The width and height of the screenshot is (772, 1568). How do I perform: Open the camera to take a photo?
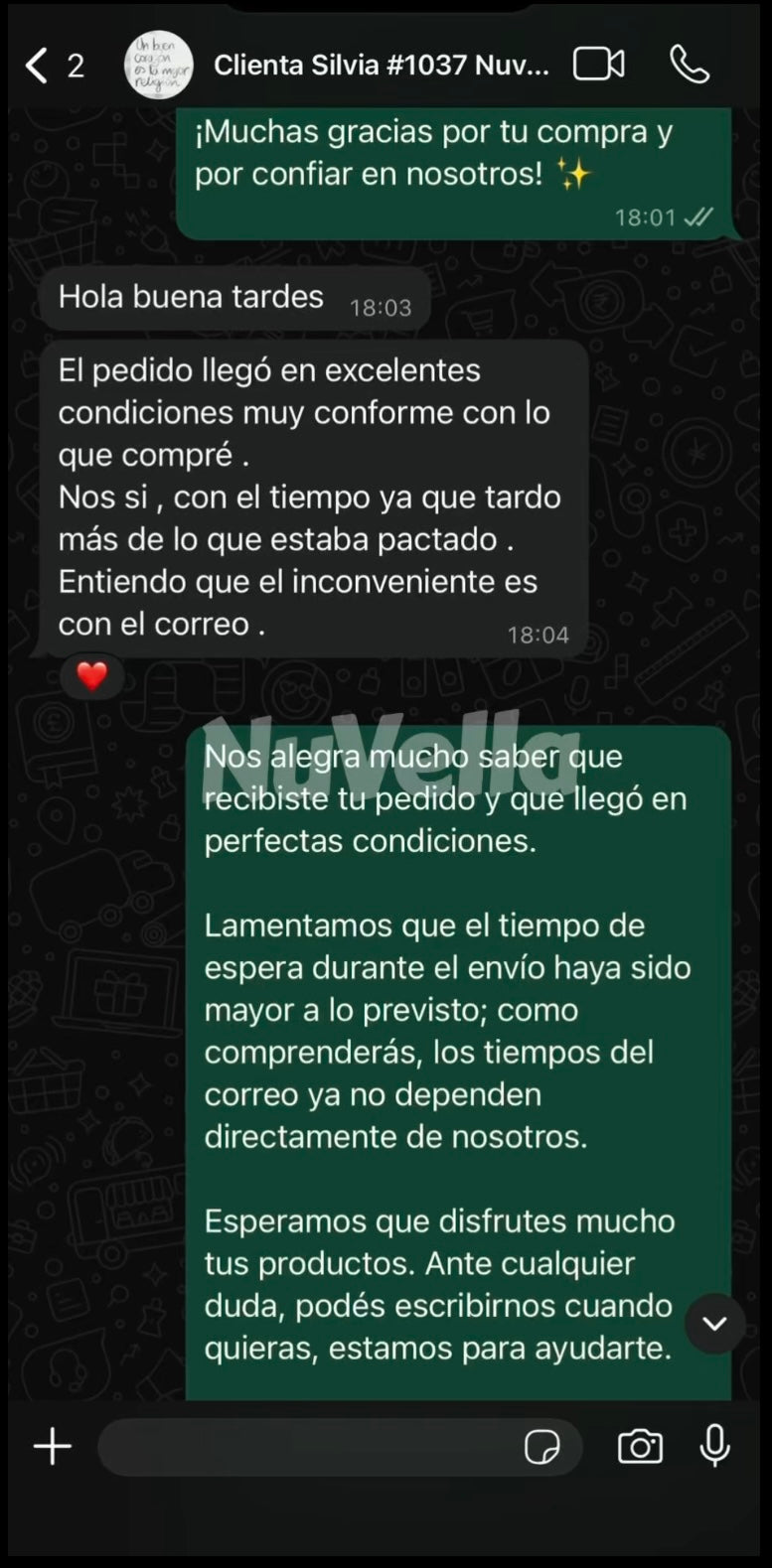coord(640,1447)
